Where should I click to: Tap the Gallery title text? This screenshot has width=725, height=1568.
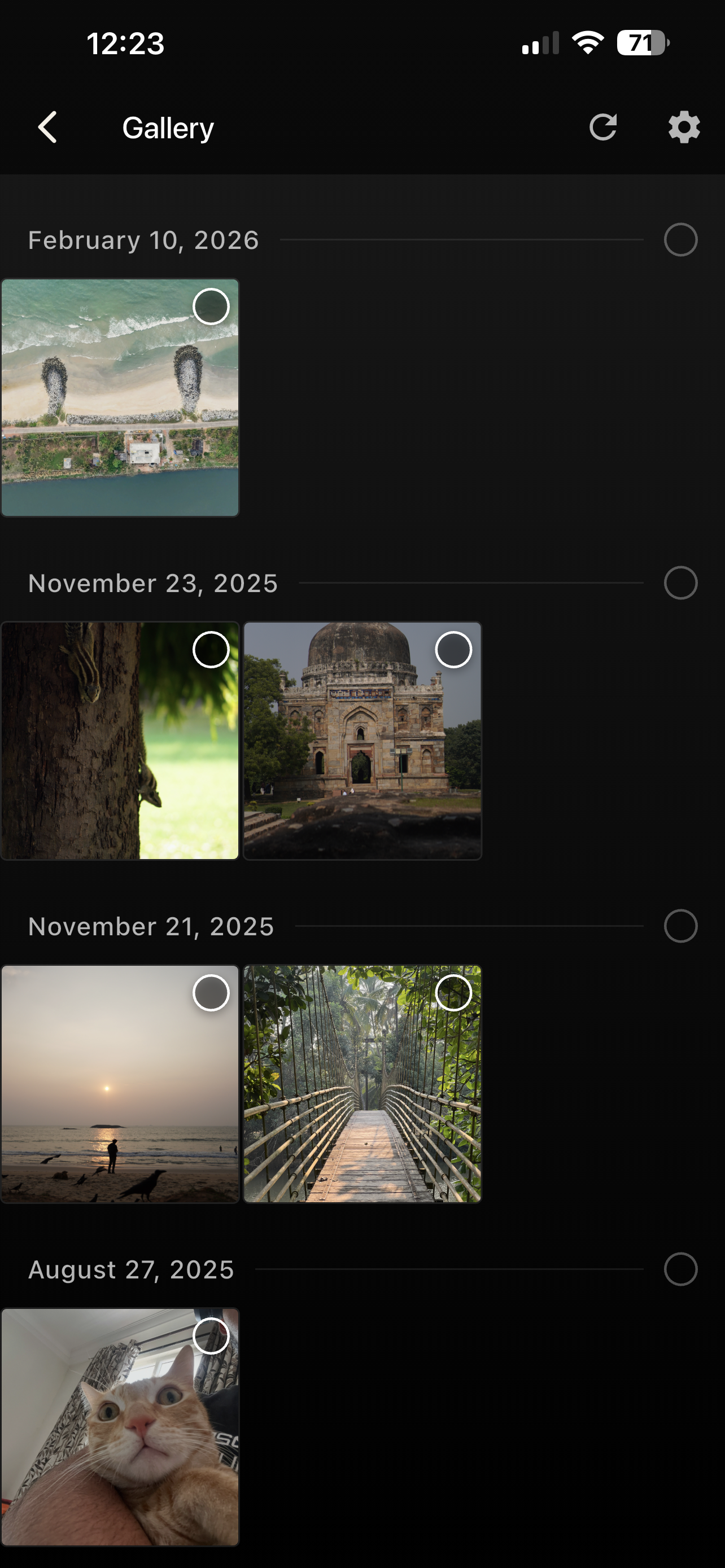click(168, 127)
